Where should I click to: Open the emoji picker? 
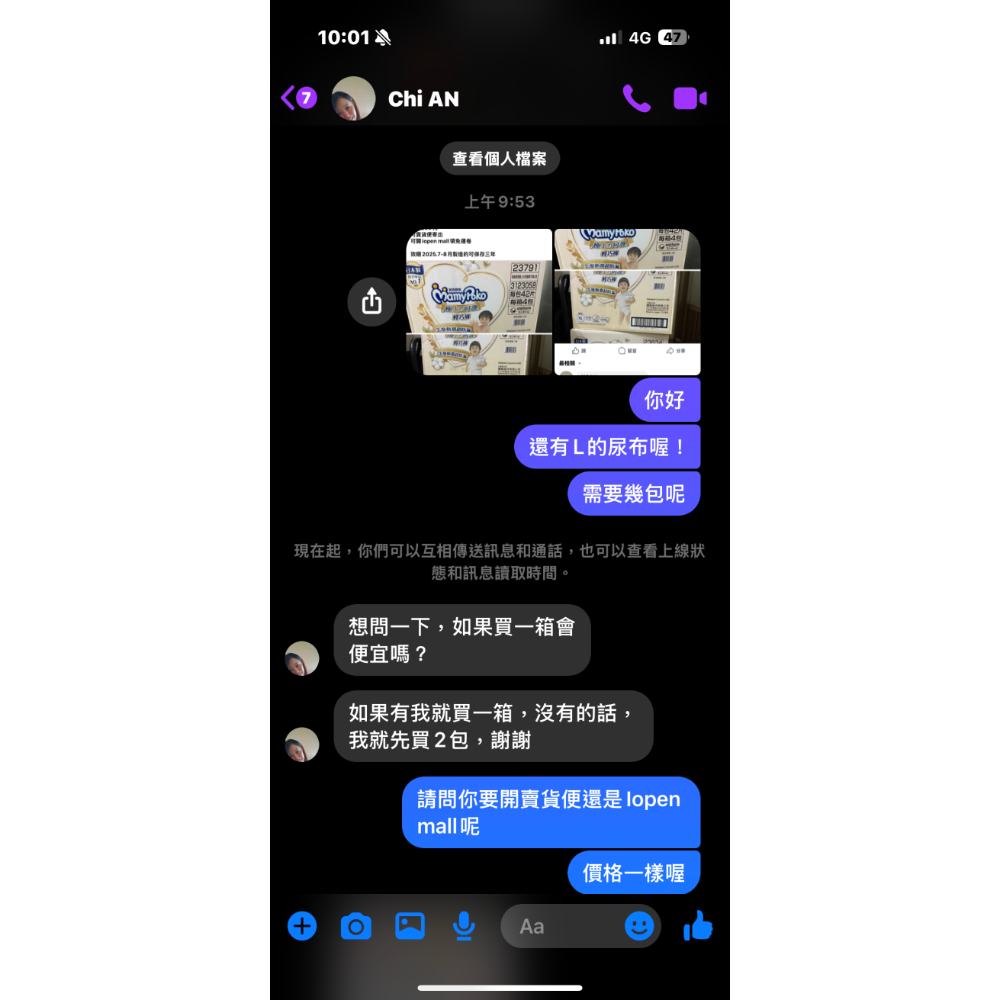pos(639,926)
